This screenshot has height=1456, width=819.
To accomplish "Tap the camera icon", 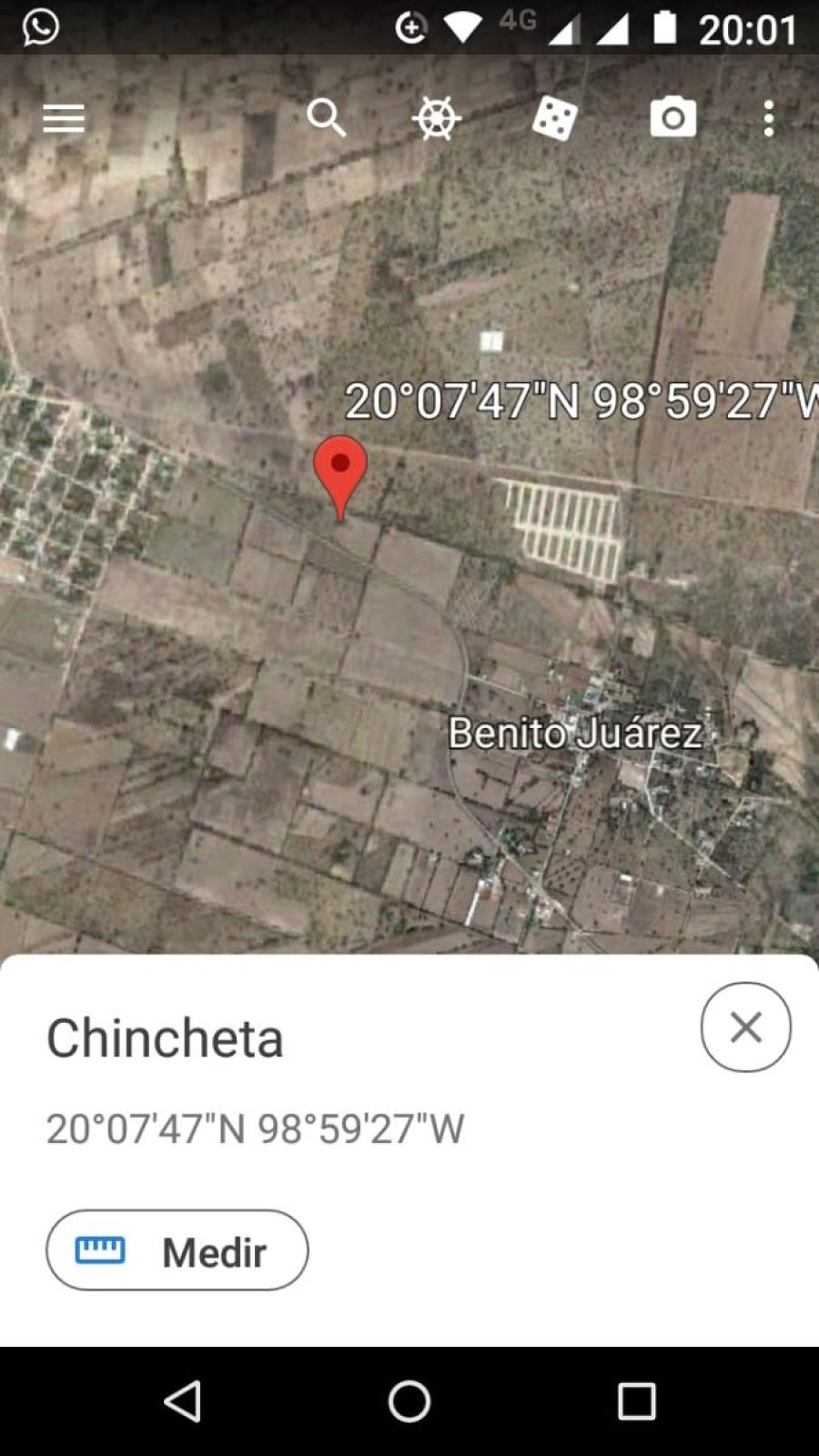I will (x=673, y=117).
